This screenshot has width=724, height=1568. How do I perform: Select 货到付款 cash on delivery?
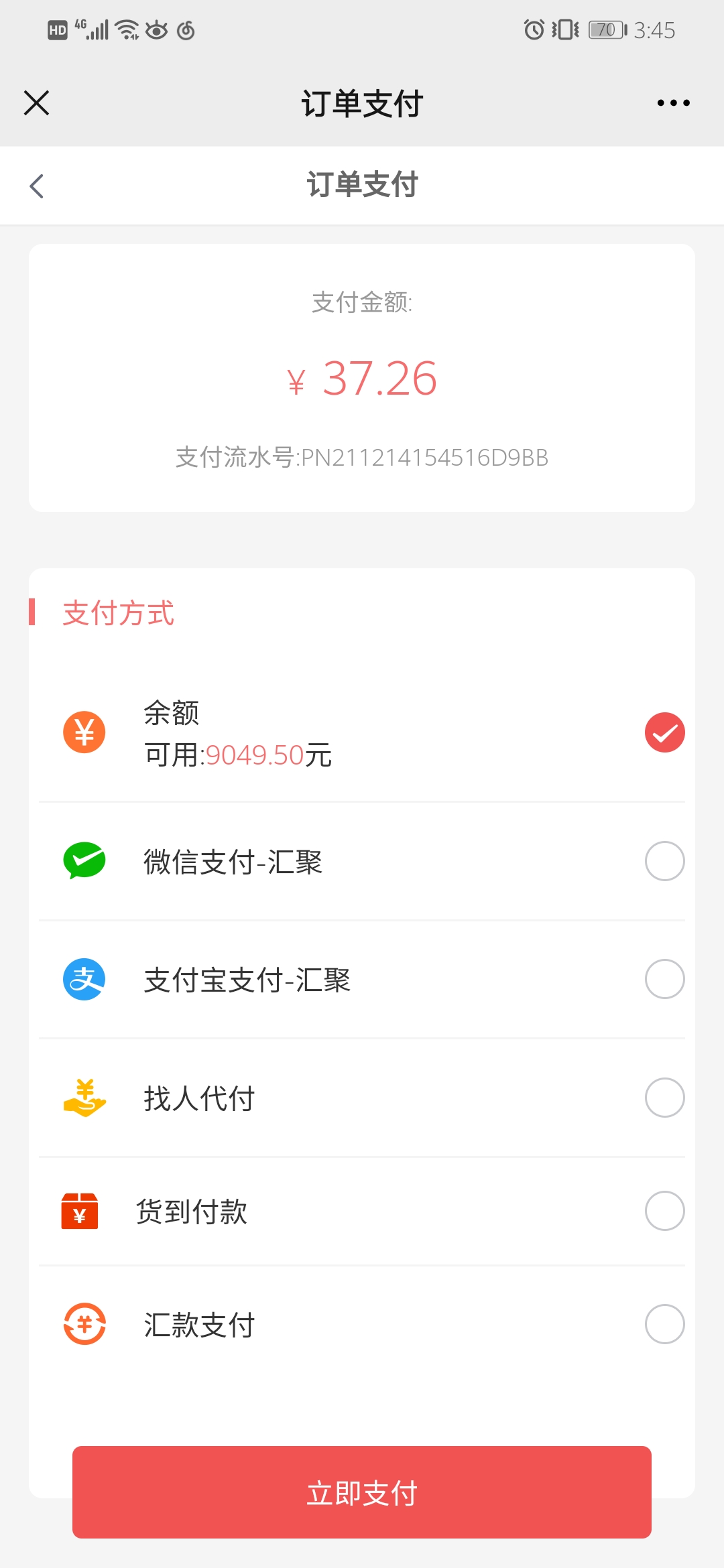(362, 1212)
